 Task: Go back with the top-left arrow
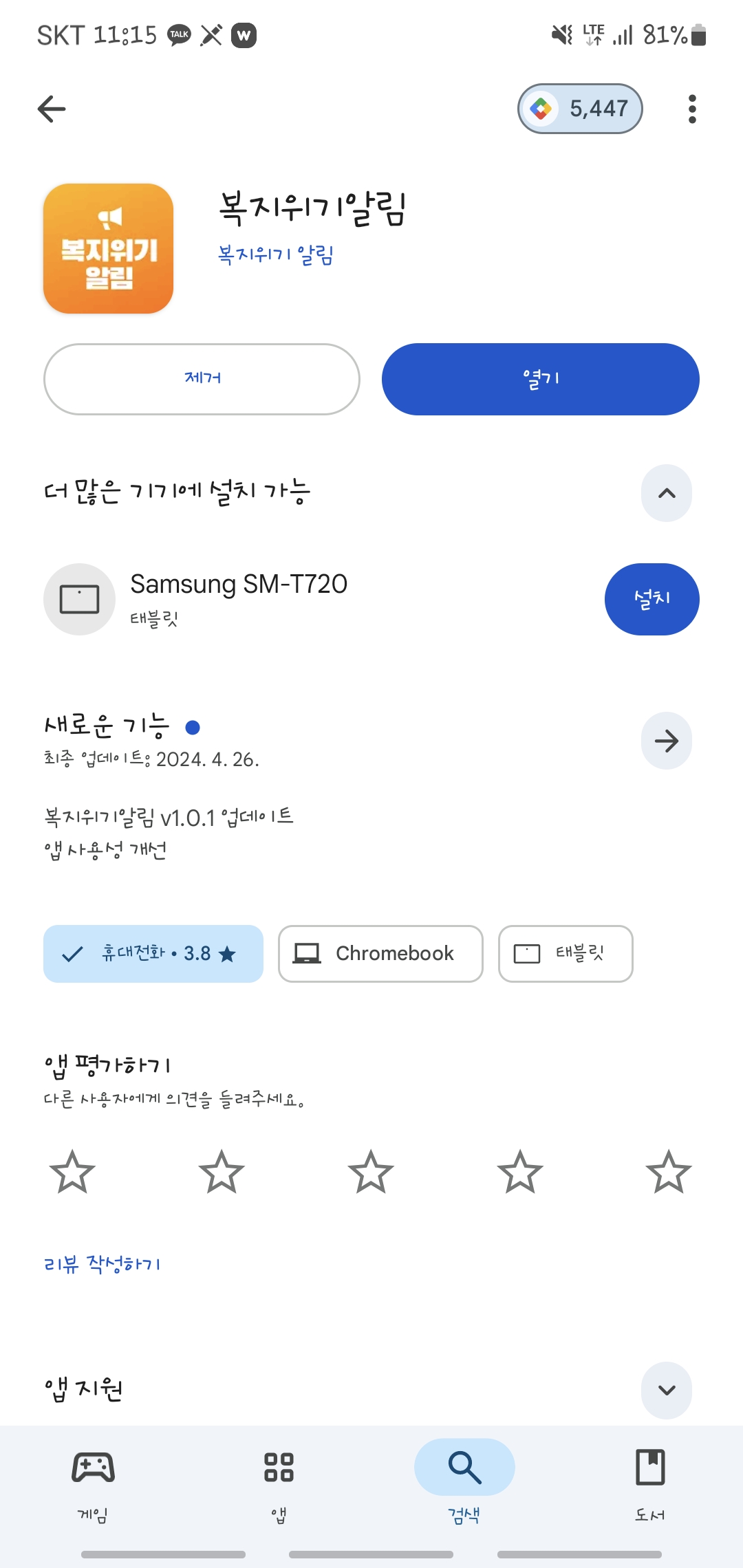tap(52, 109)
